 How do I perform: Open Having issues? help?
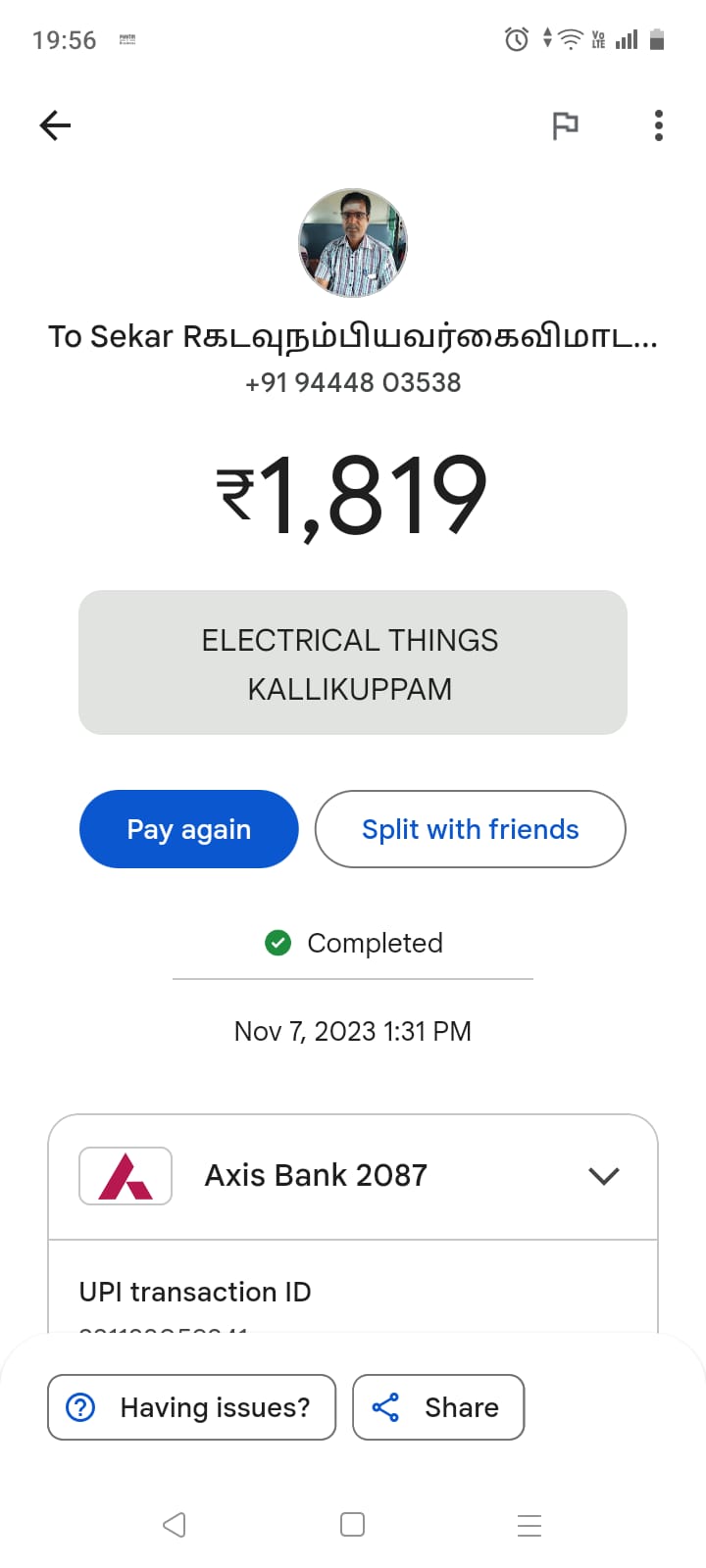[x=192, y=1407]
